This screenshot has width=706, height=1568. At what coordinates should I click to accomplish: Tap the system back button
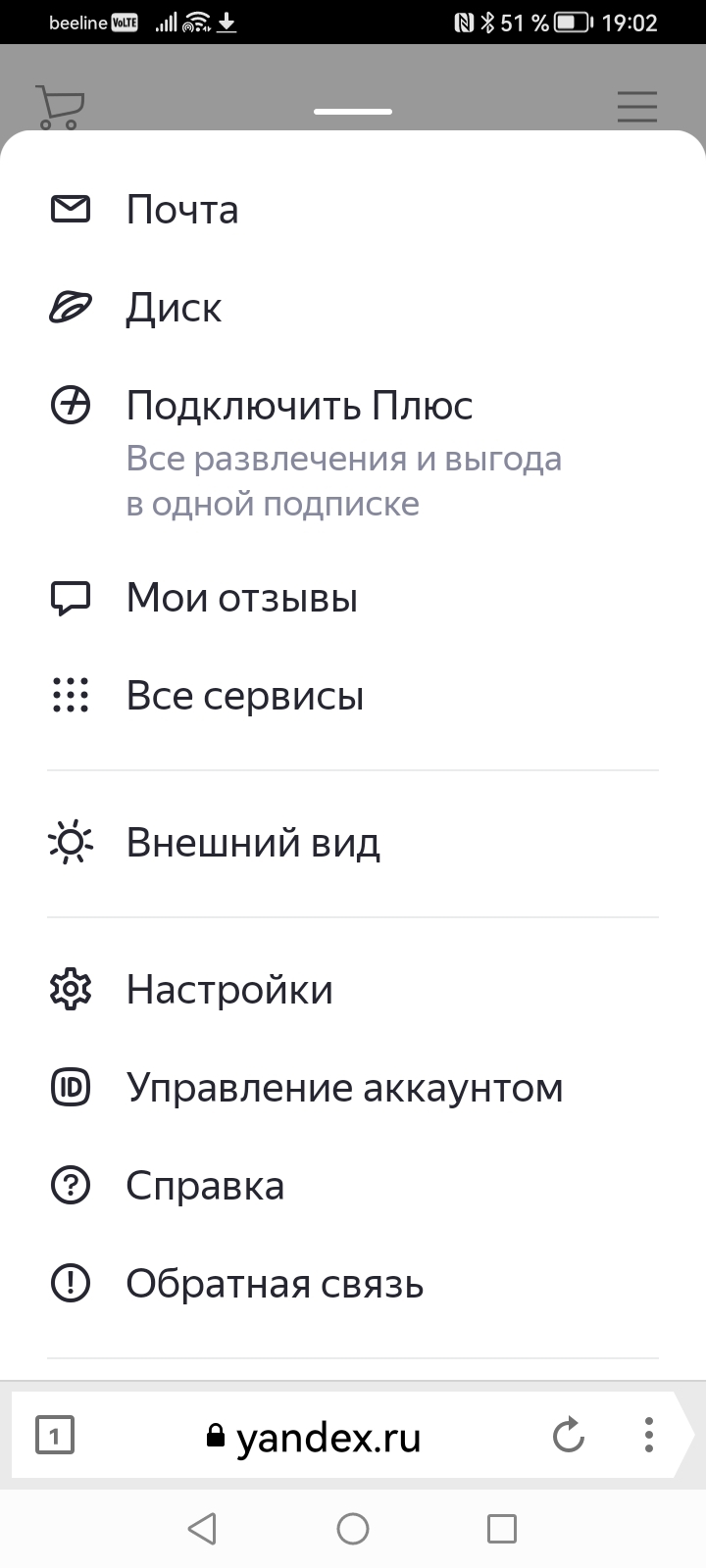tap(202, 1528)
